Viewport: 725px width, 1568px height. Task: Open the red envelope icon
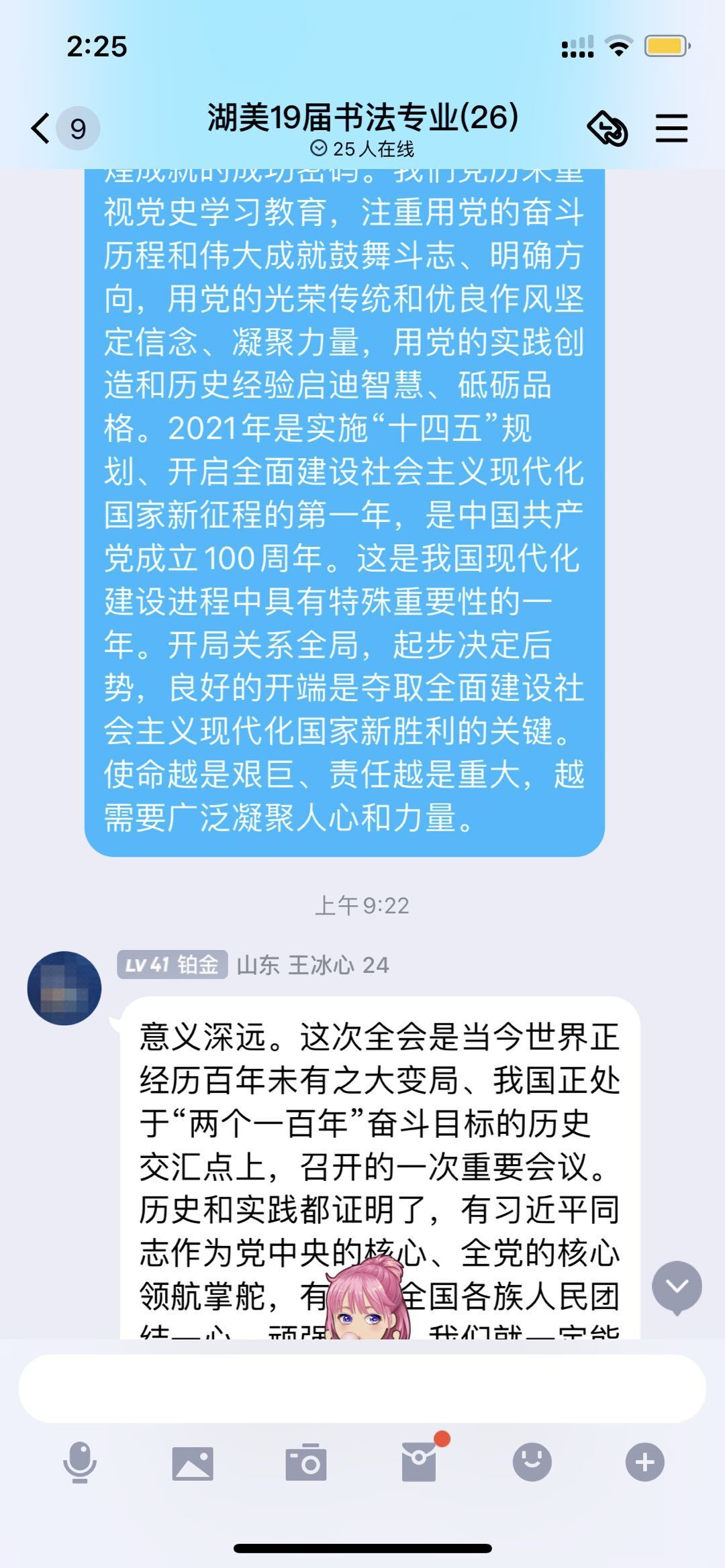click(x=420, y=1461)
